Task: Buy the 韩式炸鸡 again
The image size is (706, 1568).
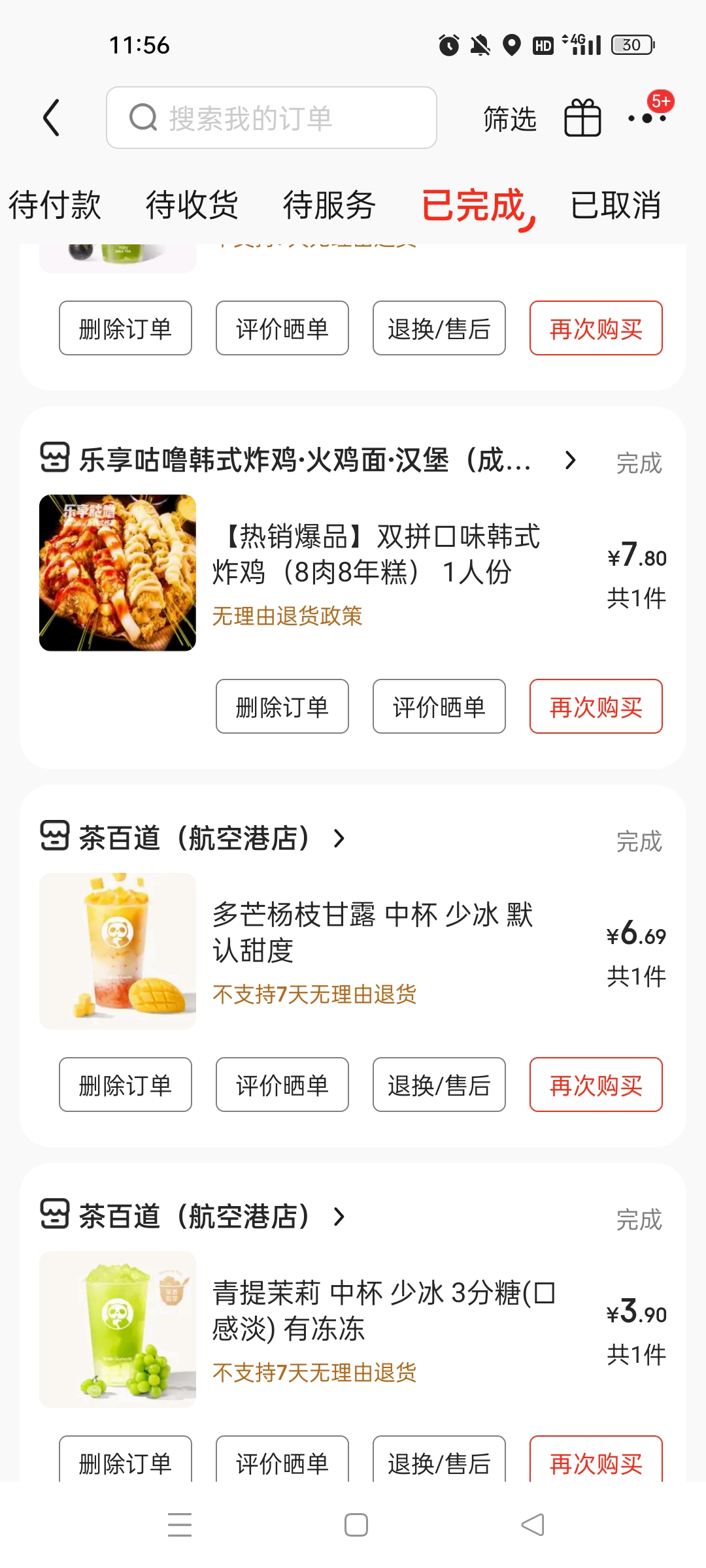Action: click(596, 707)
